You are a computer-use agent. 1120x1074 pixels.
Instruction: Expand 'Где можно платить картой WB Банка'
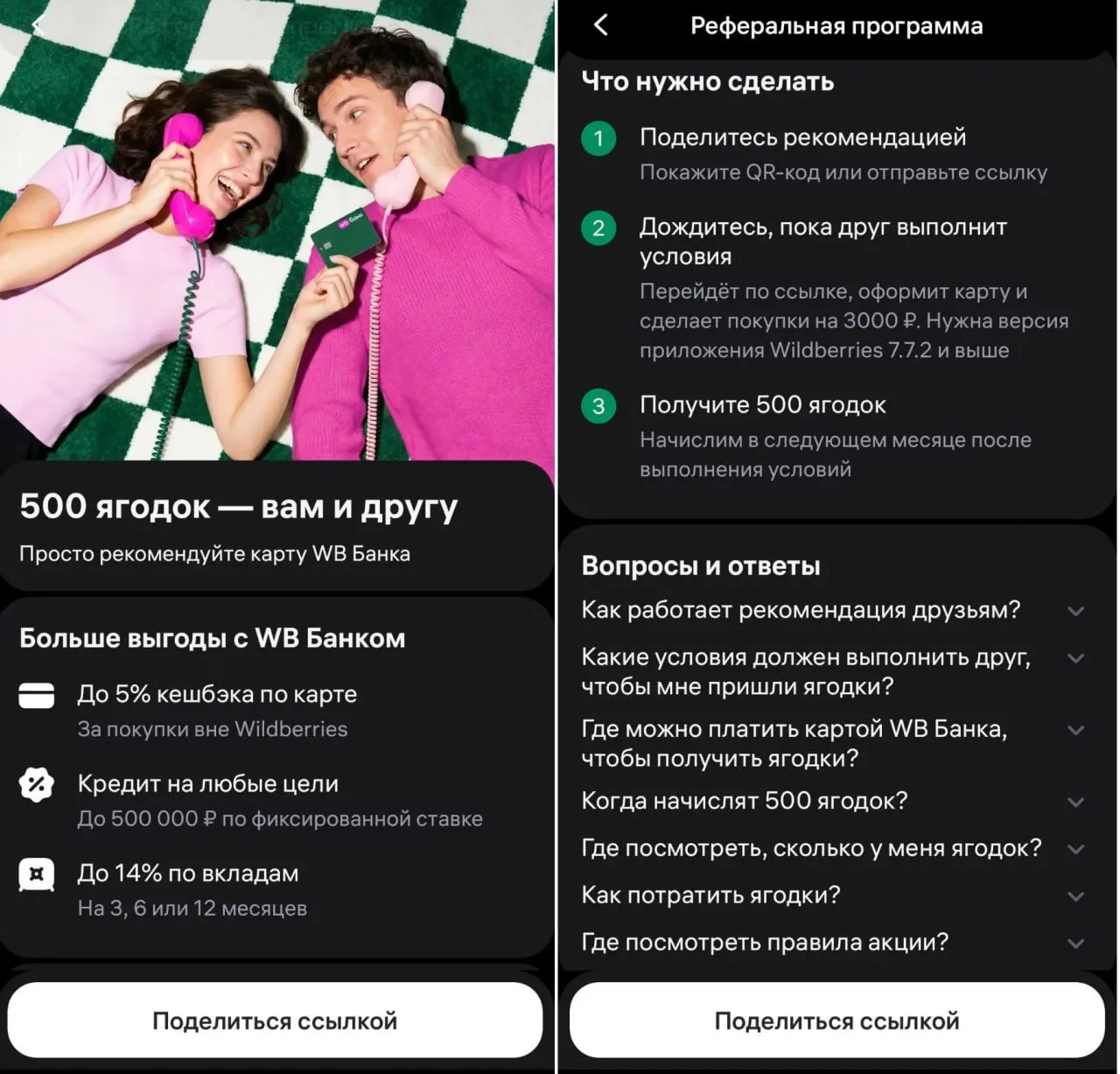834,743
